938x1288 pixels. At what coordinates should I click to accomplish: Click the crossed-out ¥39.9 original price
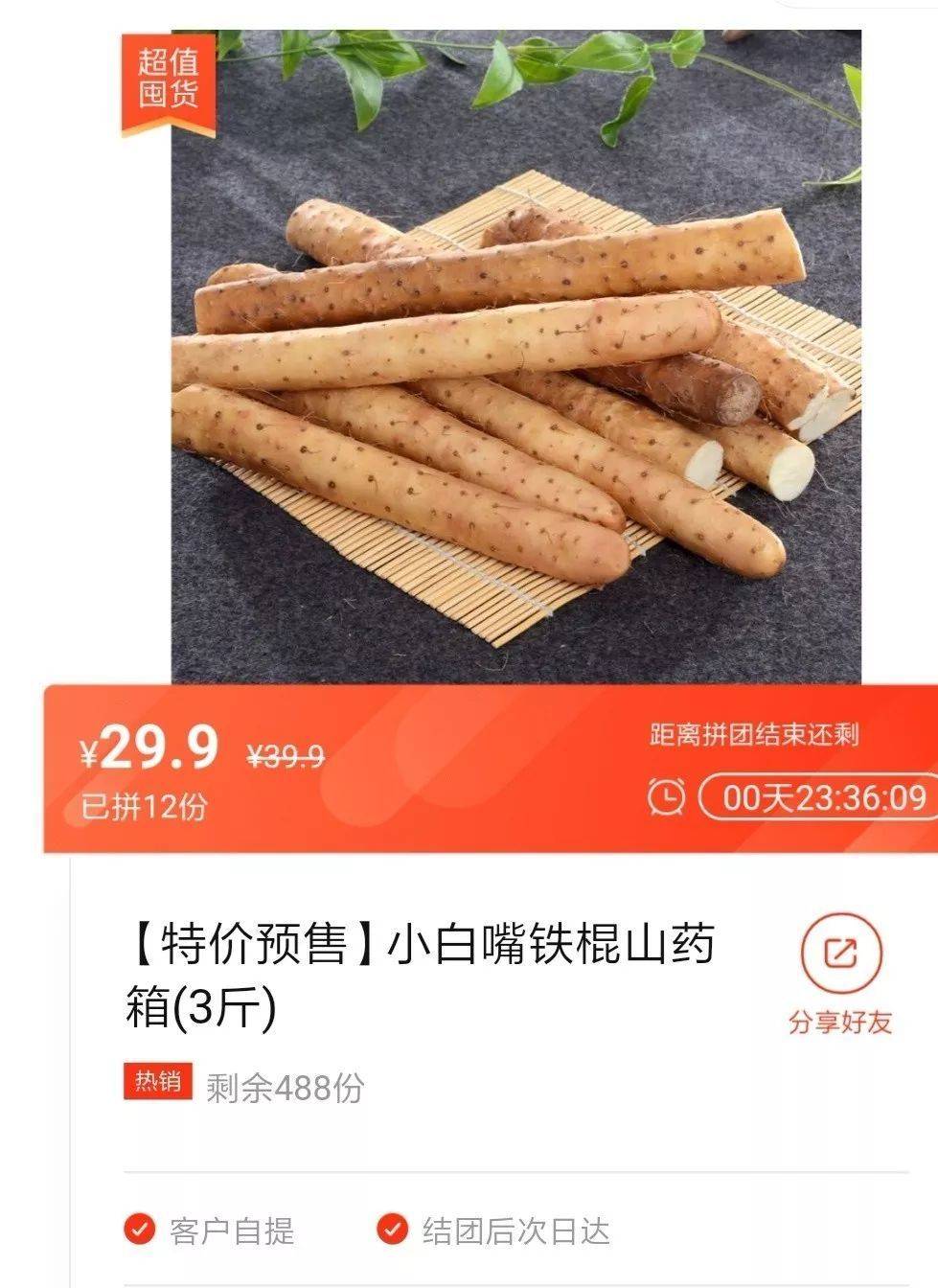(x=285, y=756)
